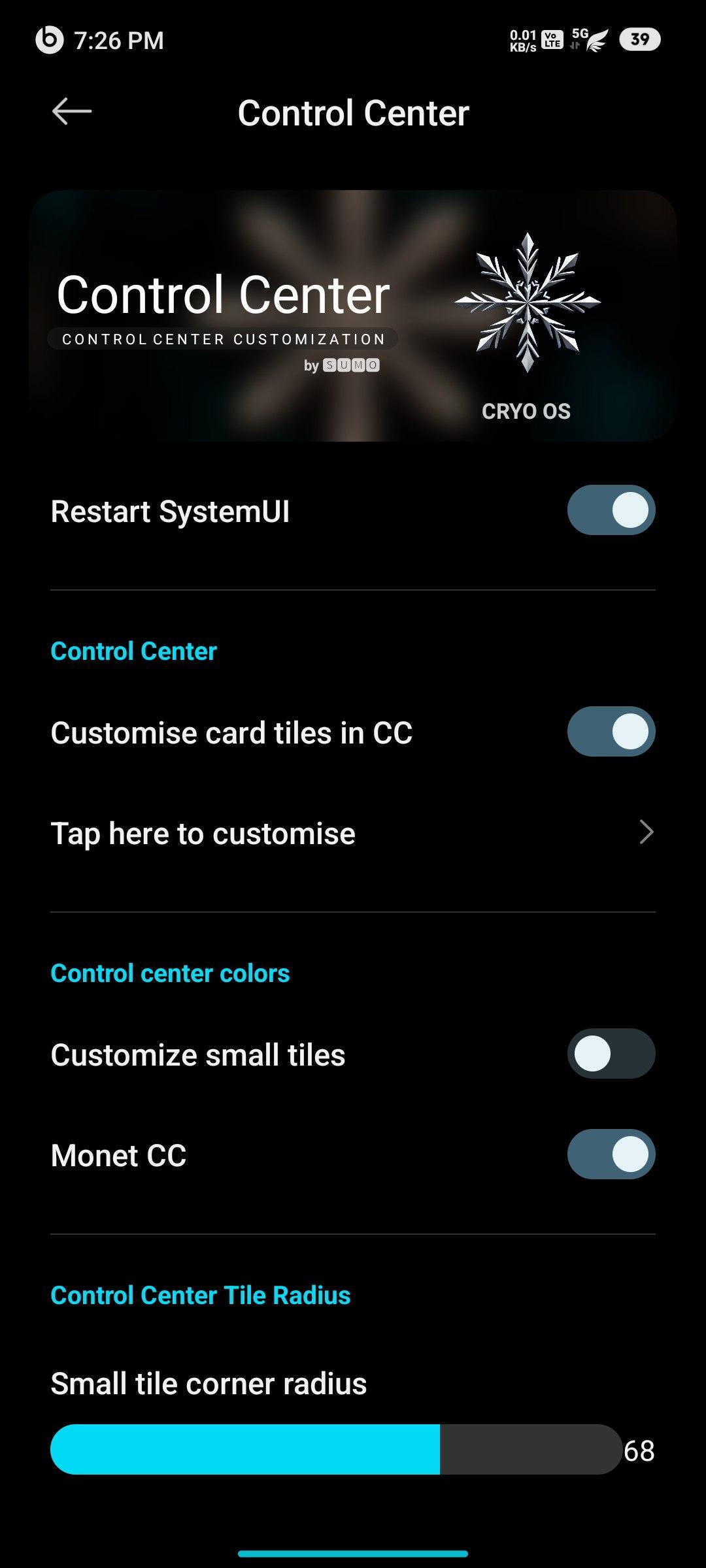
Task: Toggle the Restart SystemUI switch
Action: click(611, 510)
